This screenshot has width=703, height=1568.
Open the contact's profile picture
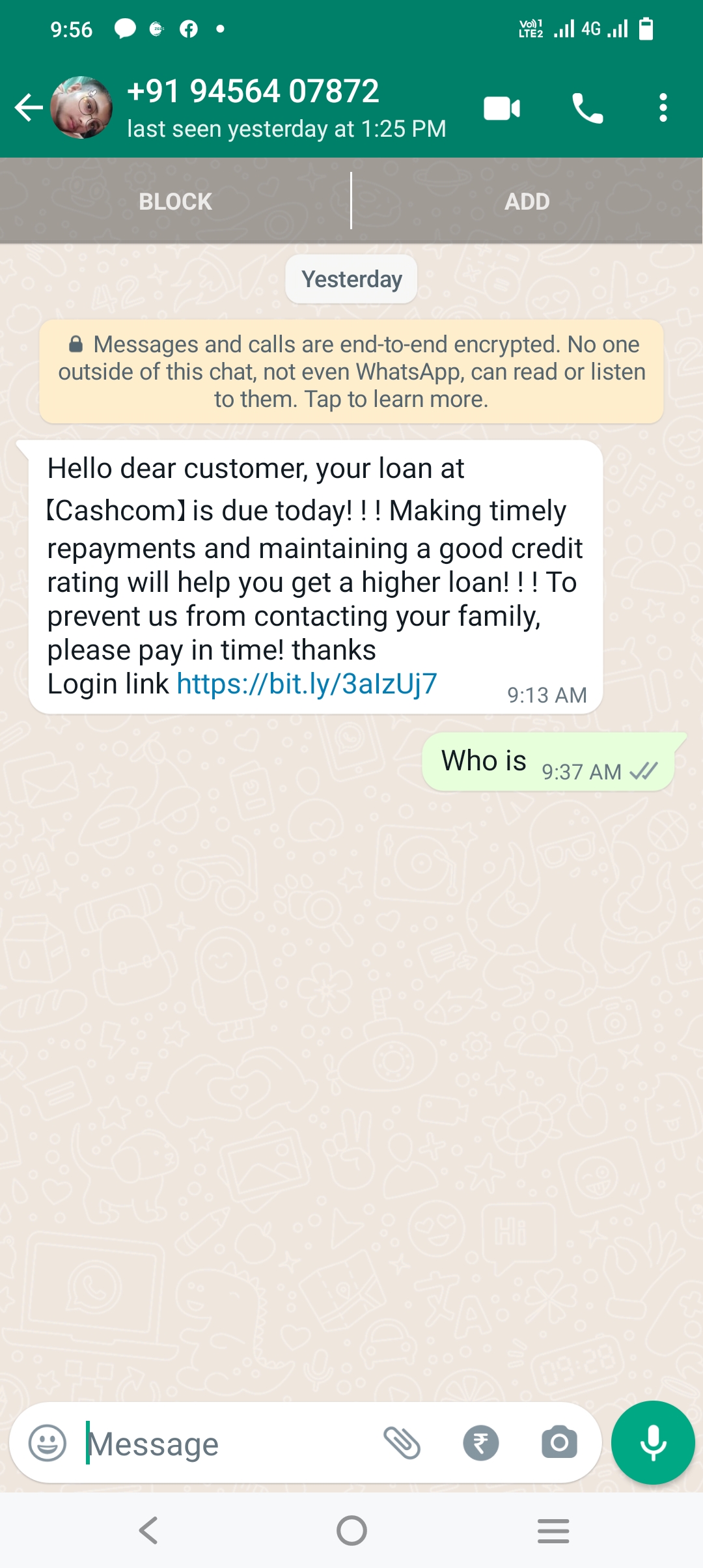pos(81,108)
